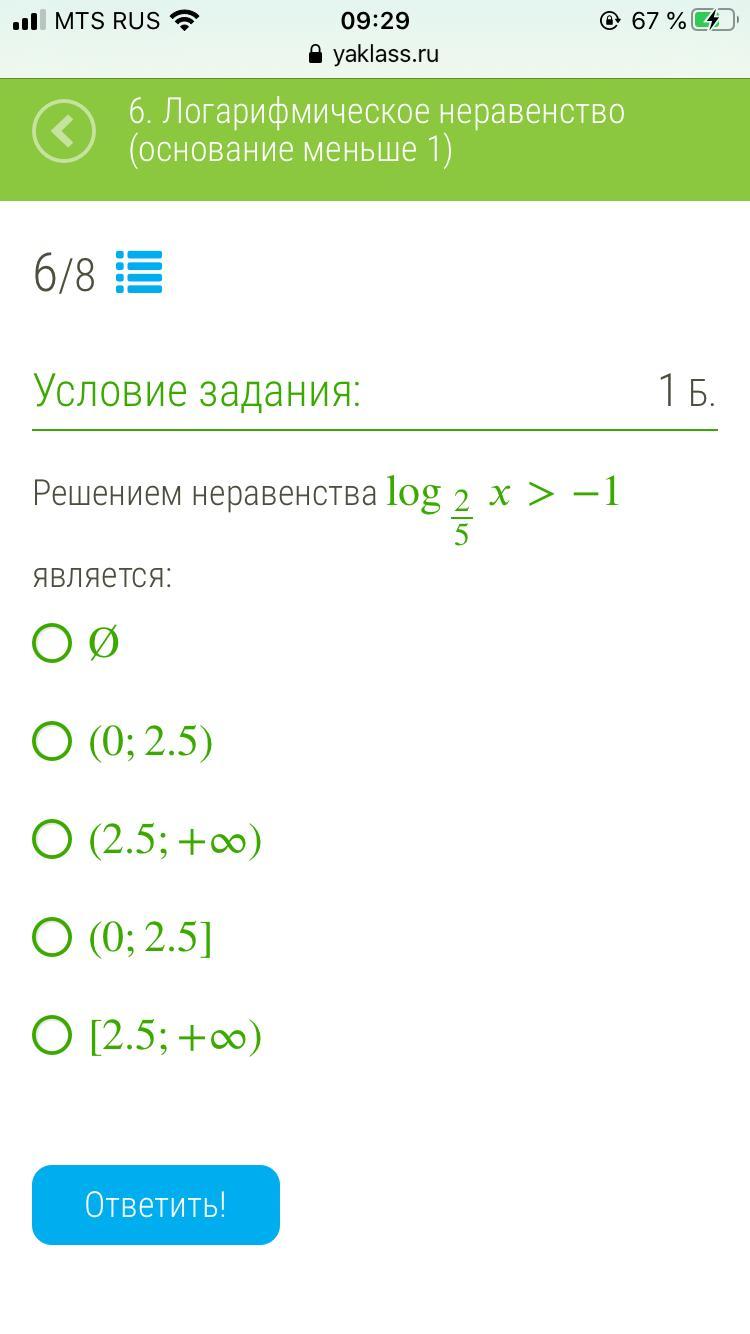Tap the Ответить! button
The height and width of the screenshot is (1334, 750).
point(156,1205)
